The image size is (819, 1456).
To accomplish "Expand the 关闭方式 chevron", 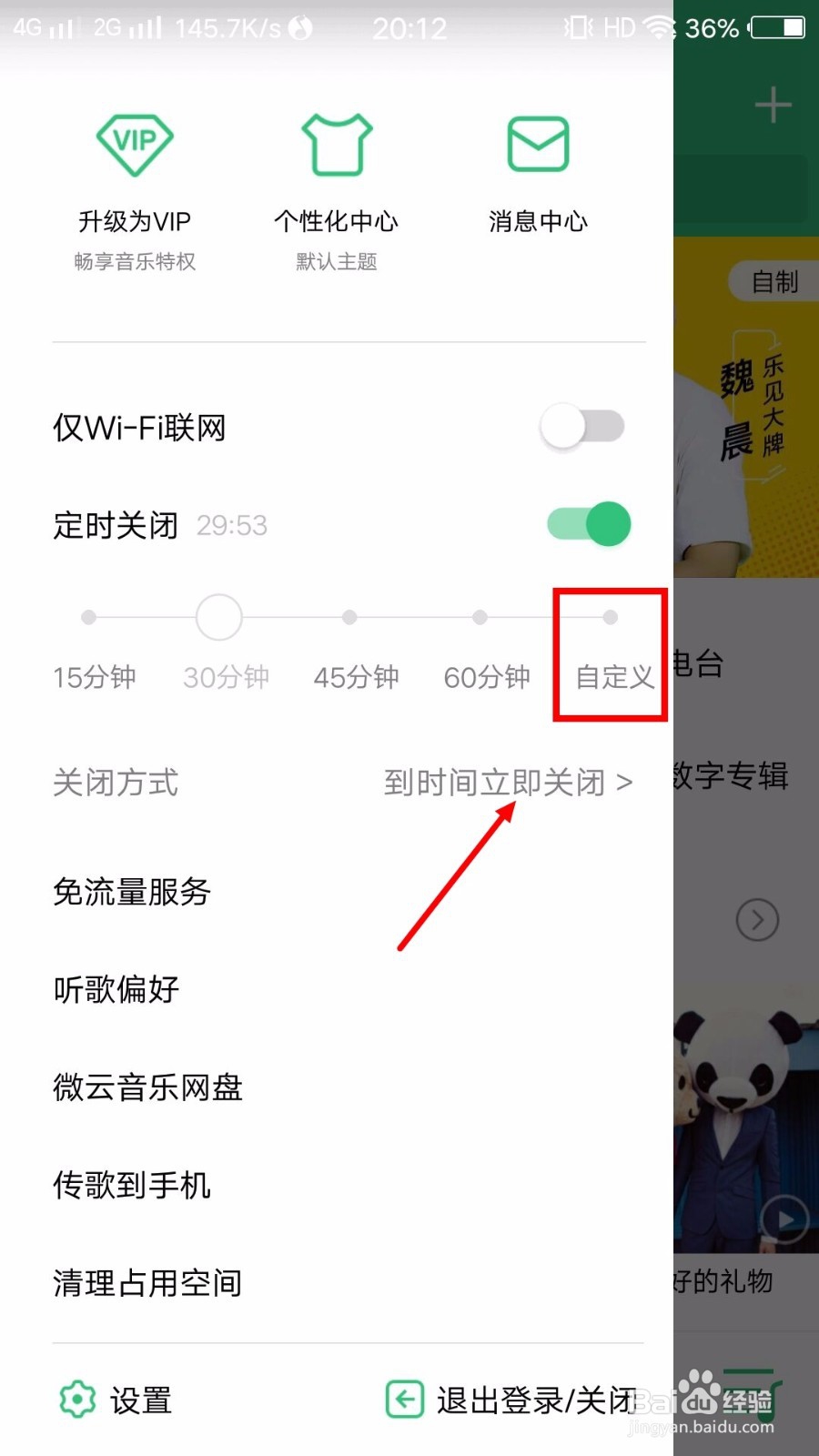I will coord(625,783).
